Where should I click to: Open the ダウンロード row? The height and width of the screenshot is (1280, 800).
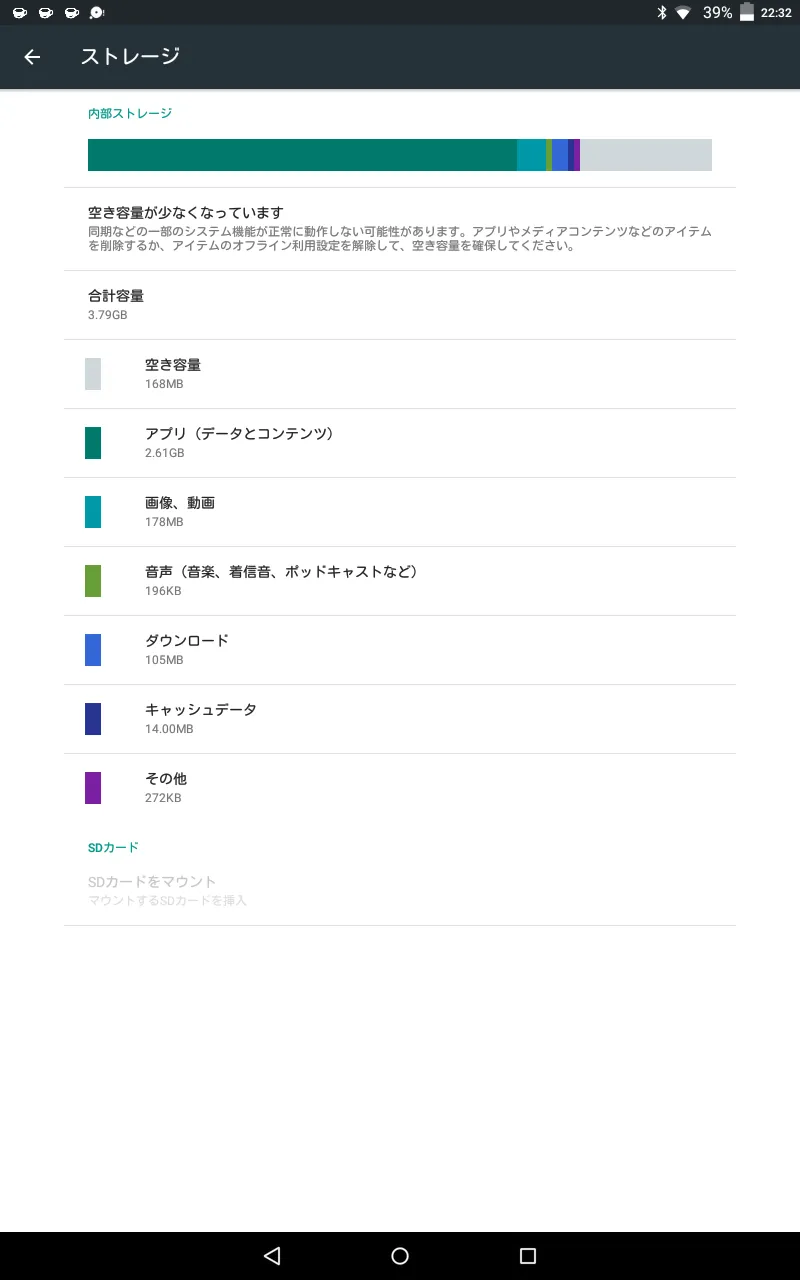400,650
